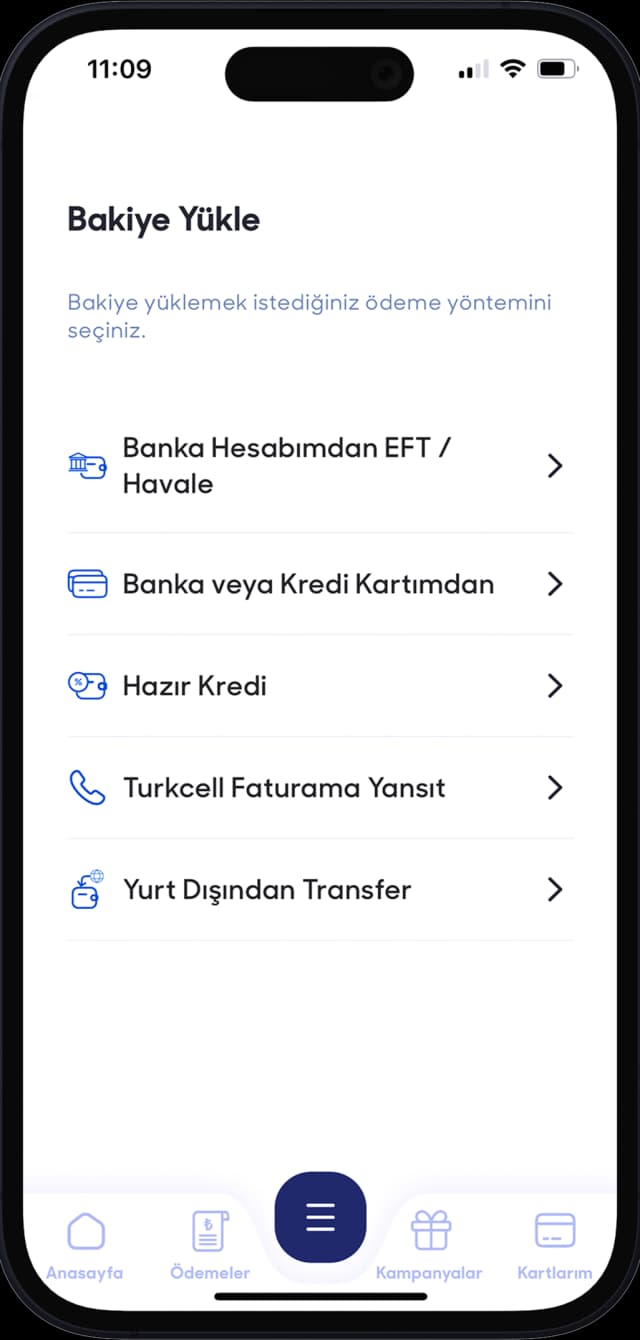Switch to the Kampanyalar tab
The height and width of the screenshot is (1340, 640).
430,1244
